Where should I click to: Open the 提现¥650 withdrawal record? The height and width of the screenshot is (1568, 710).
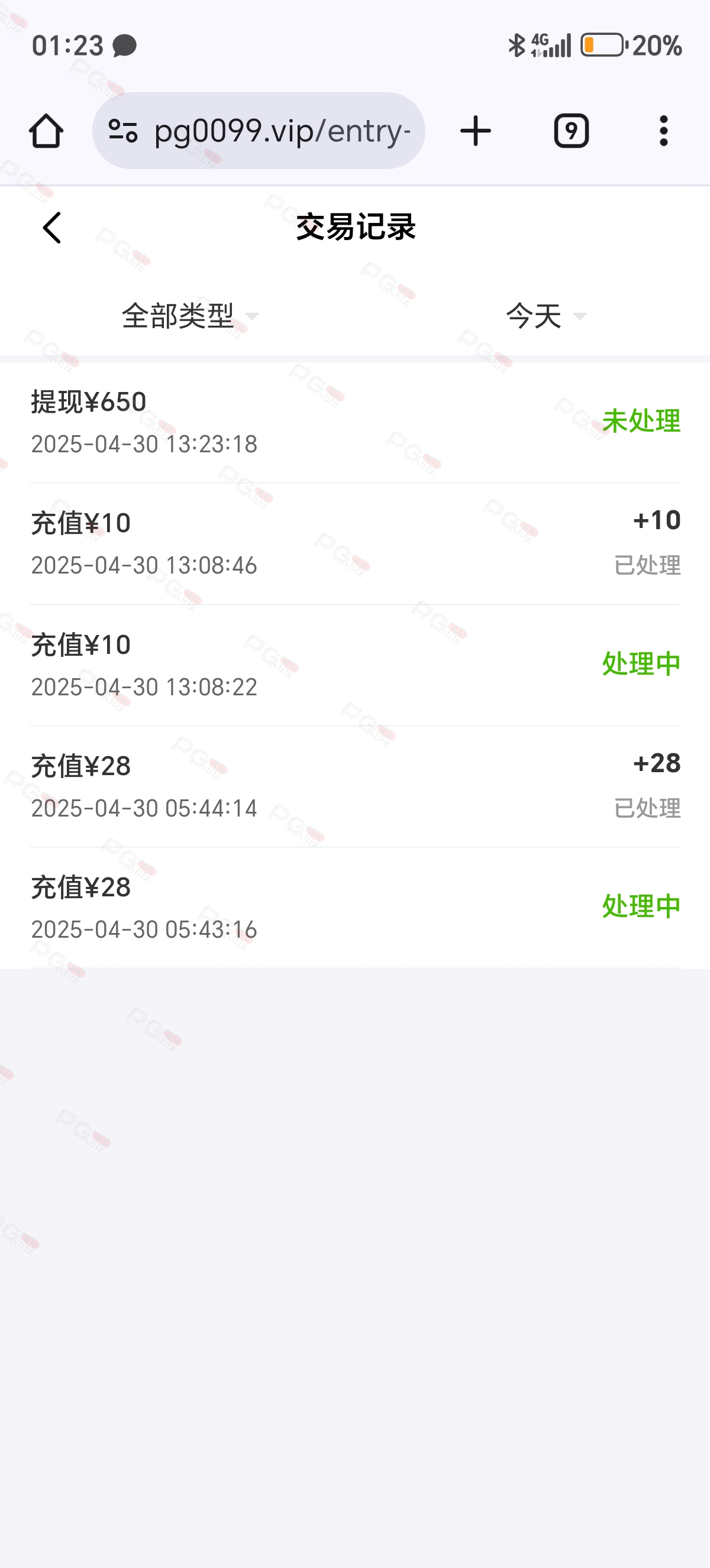(x=355, y=423)
